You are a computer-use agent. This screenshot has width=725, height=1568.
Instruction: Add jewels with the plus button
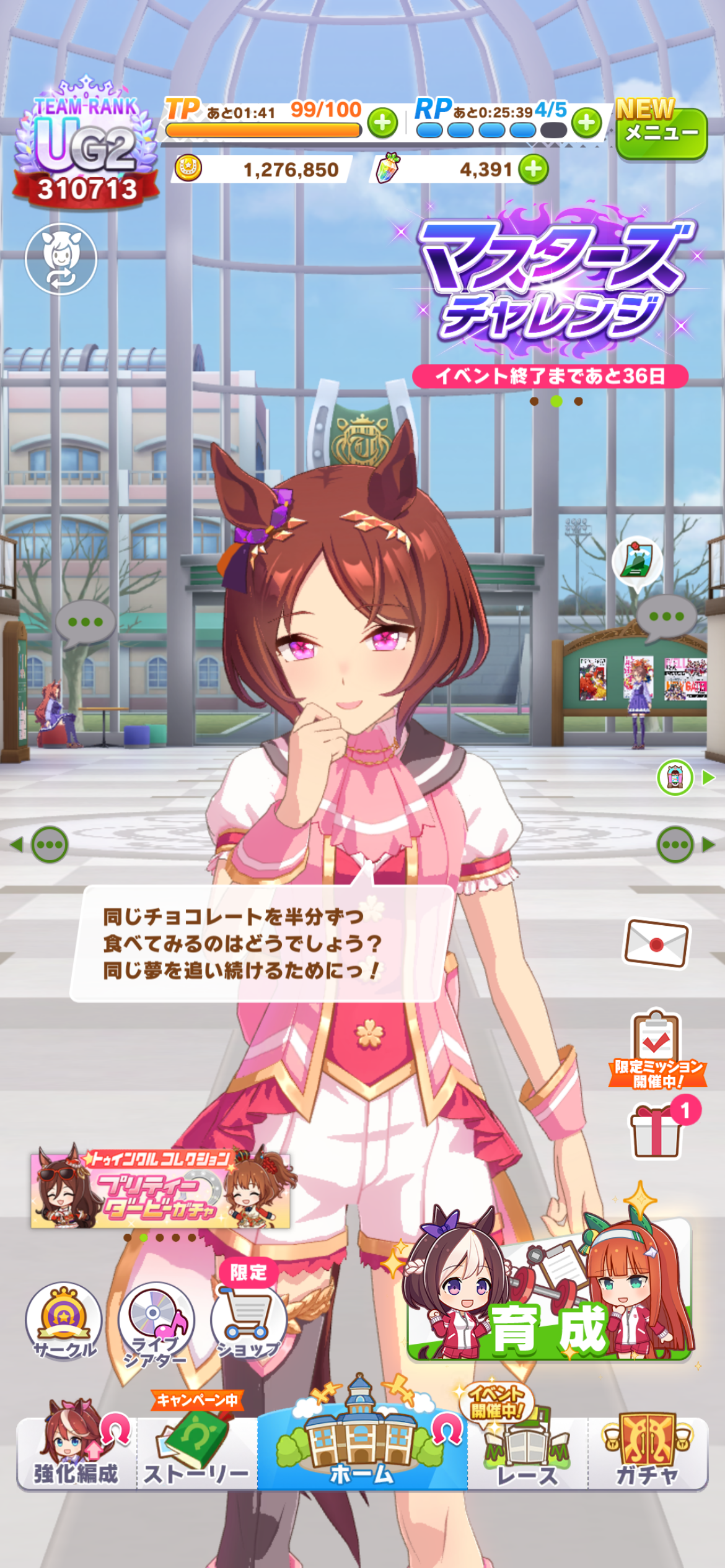tap(533, 169)
